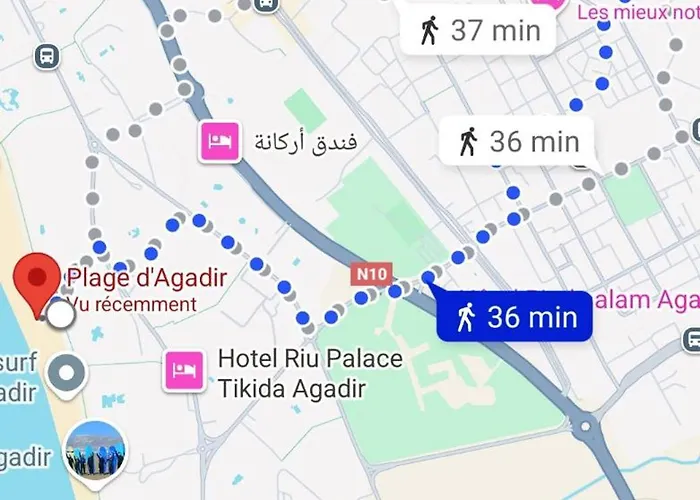The image size is (700, 500).
Task: Tap the blue highlighted 36 min route label
Action: pyautogui.click(x=514, y=317)
